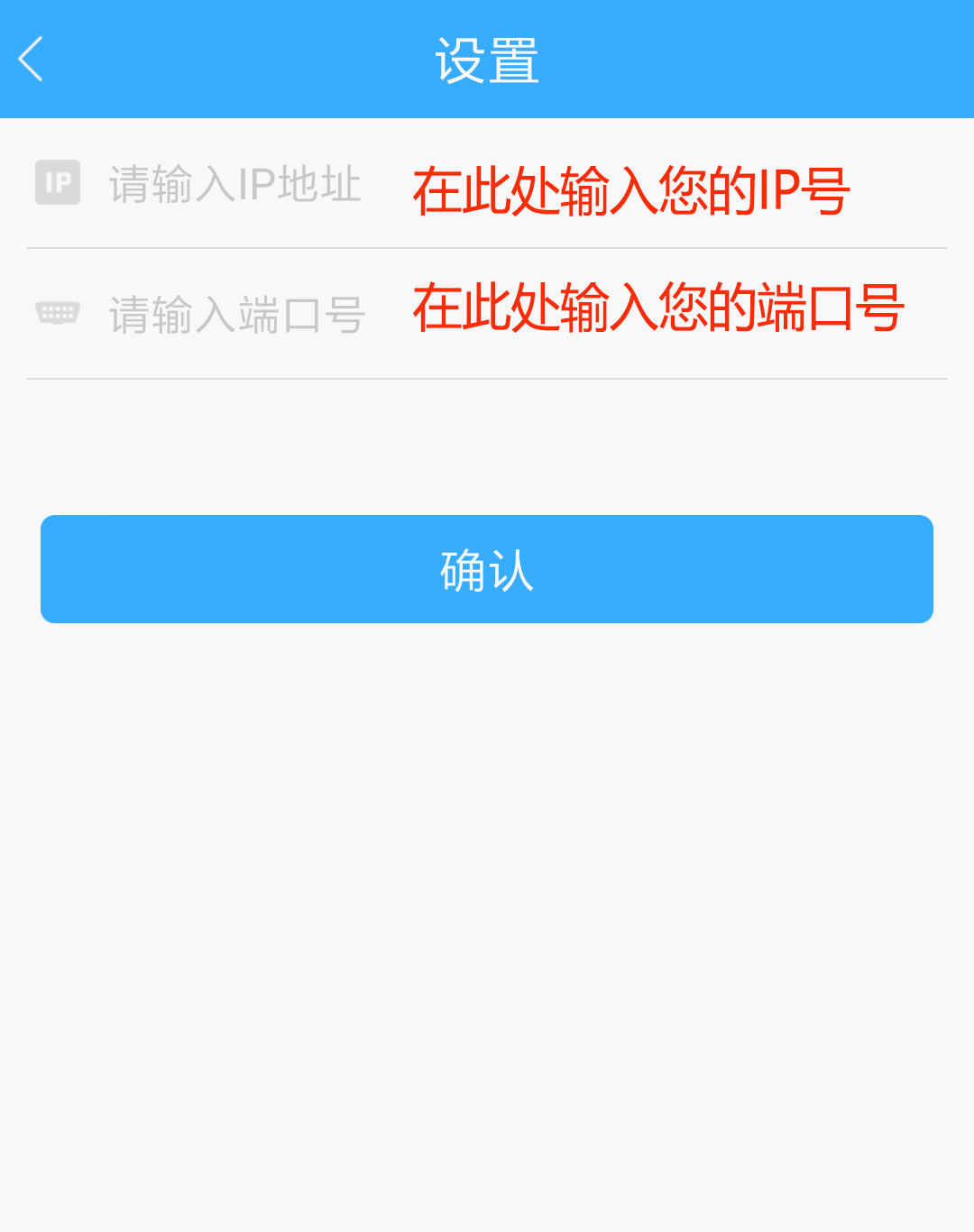
Task: Focus the 请输入IP地址 field
Action: click(x=234, y=184)
